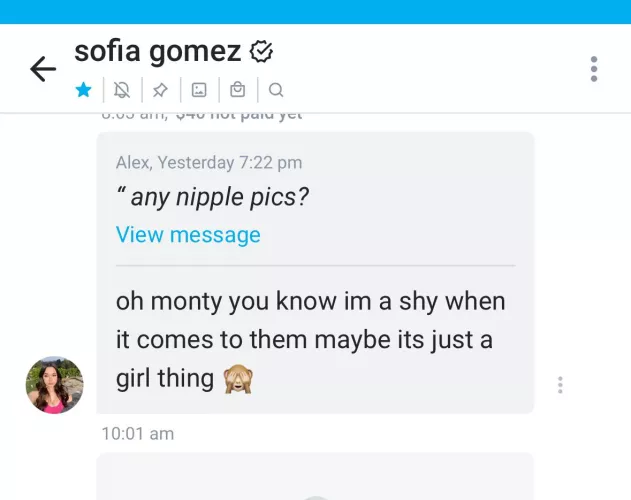Open options for the shy message
The height and width of the screenshot is (500, 631).
560,385
